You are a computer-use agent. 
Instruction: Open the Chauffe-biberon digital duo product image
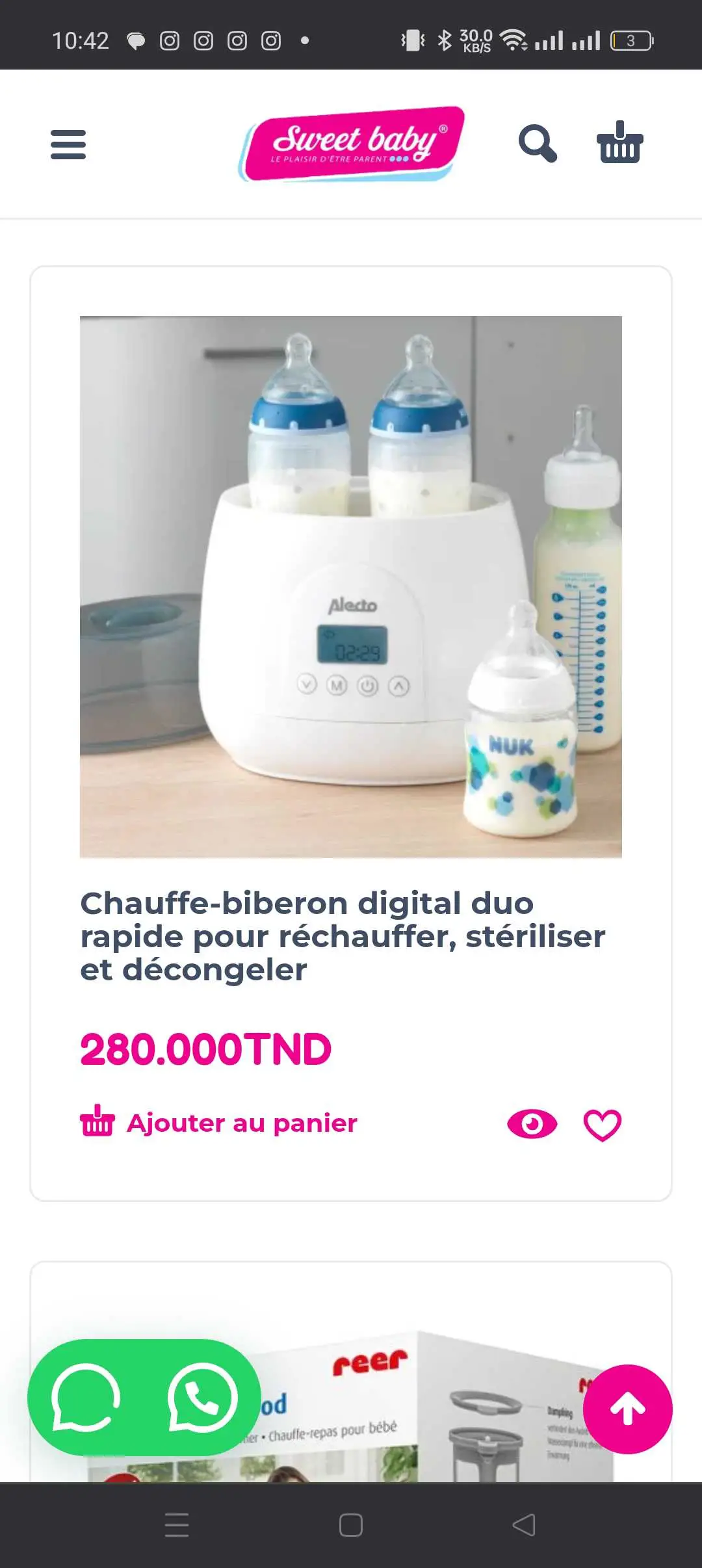[351, 586]
